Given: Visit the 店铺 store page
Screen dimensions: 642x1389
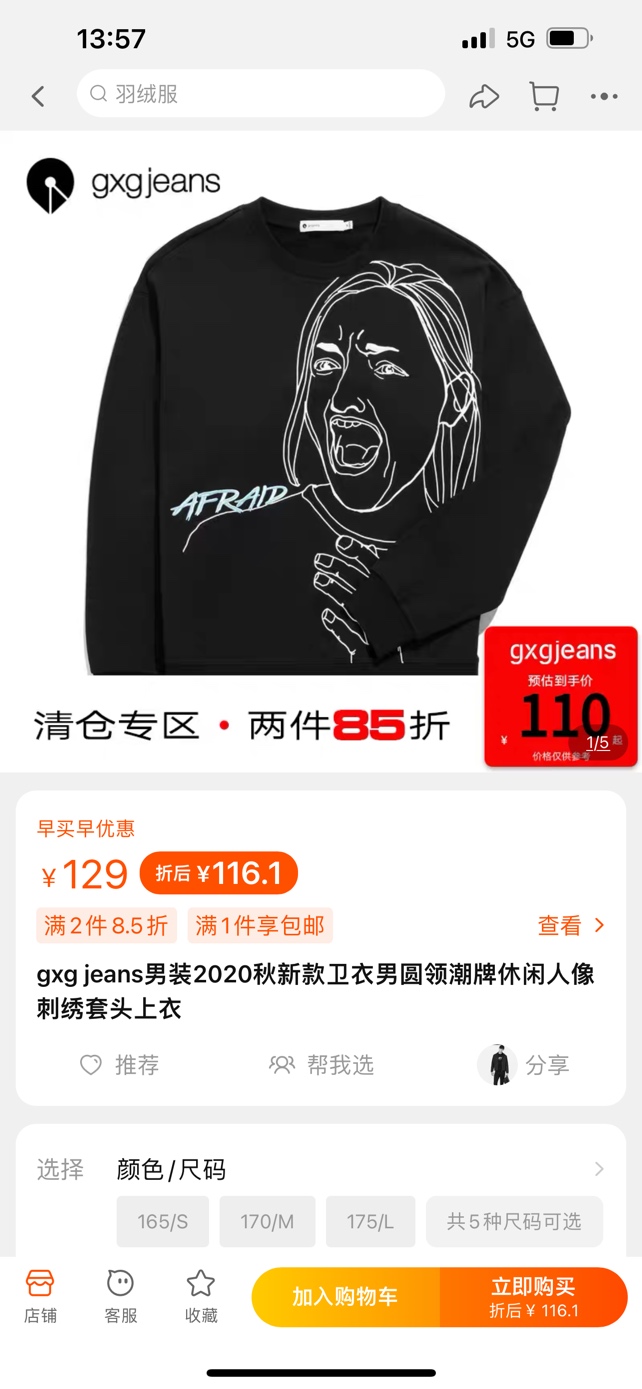Looking at the screenshot, I should tap(40, 1296).
